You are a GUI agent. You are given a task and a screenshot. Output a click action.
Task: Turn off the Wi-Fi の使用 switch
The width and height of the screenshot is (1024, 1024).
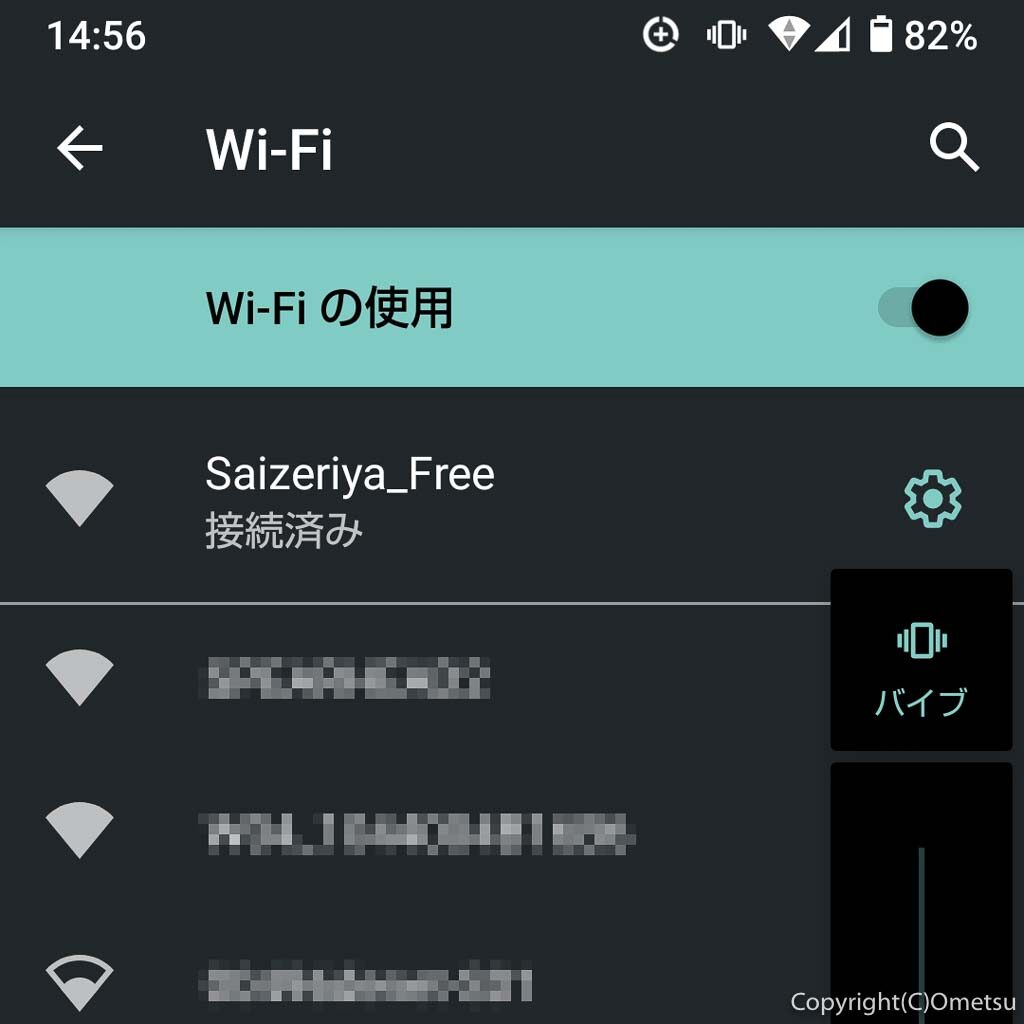924,307
